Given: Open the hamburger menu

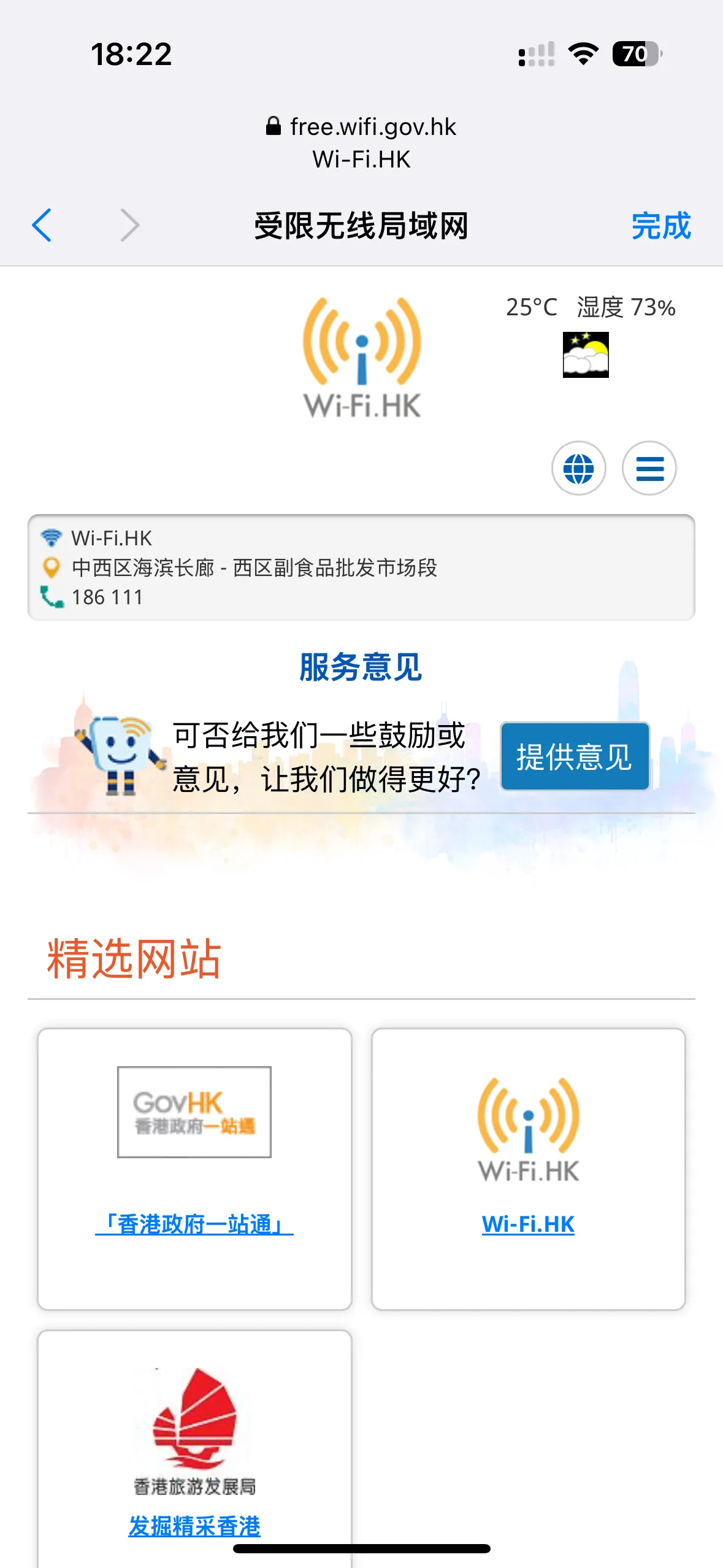Looking at the screenshot, I should (x=649, y=468).
